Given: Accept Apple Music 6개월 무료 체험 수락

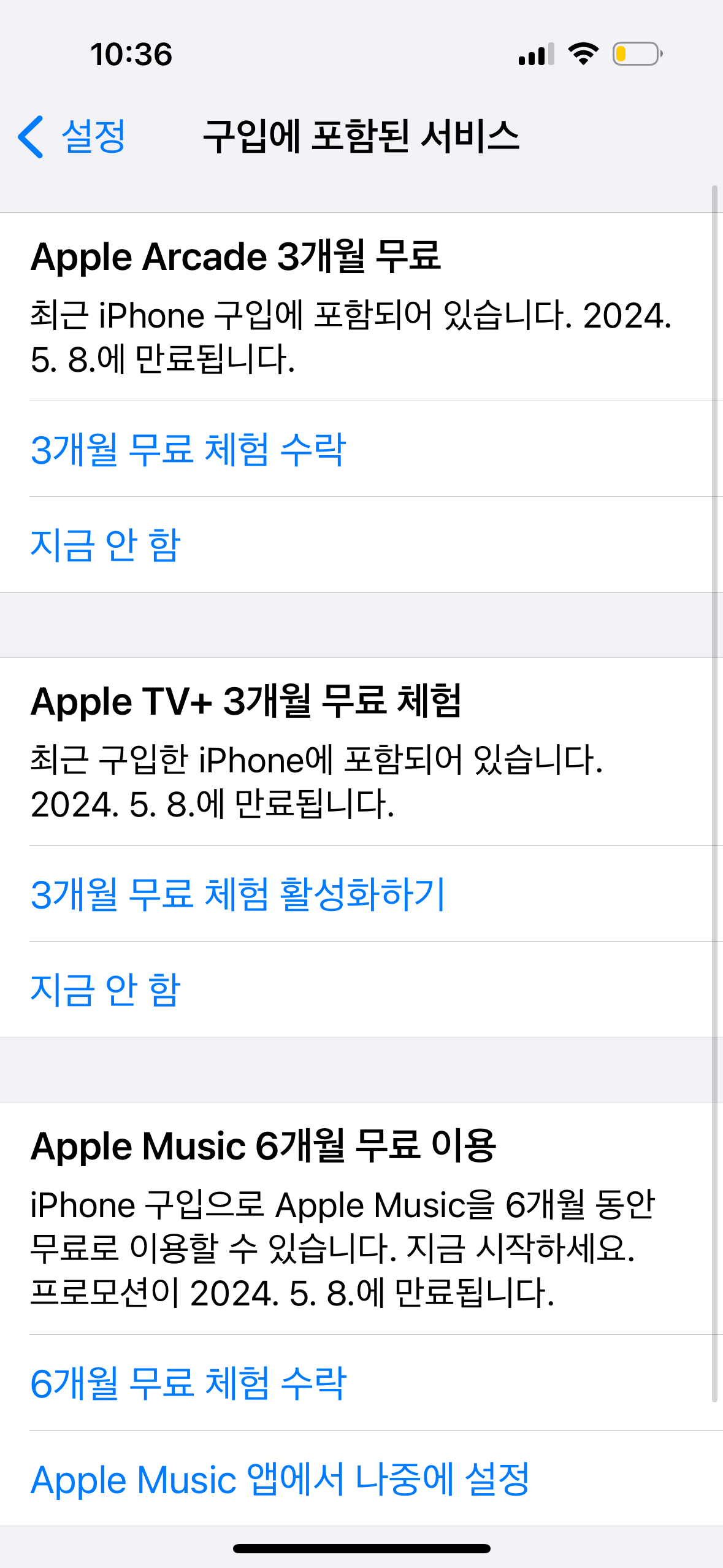Looking at the screenshot, I should 188,1383.
